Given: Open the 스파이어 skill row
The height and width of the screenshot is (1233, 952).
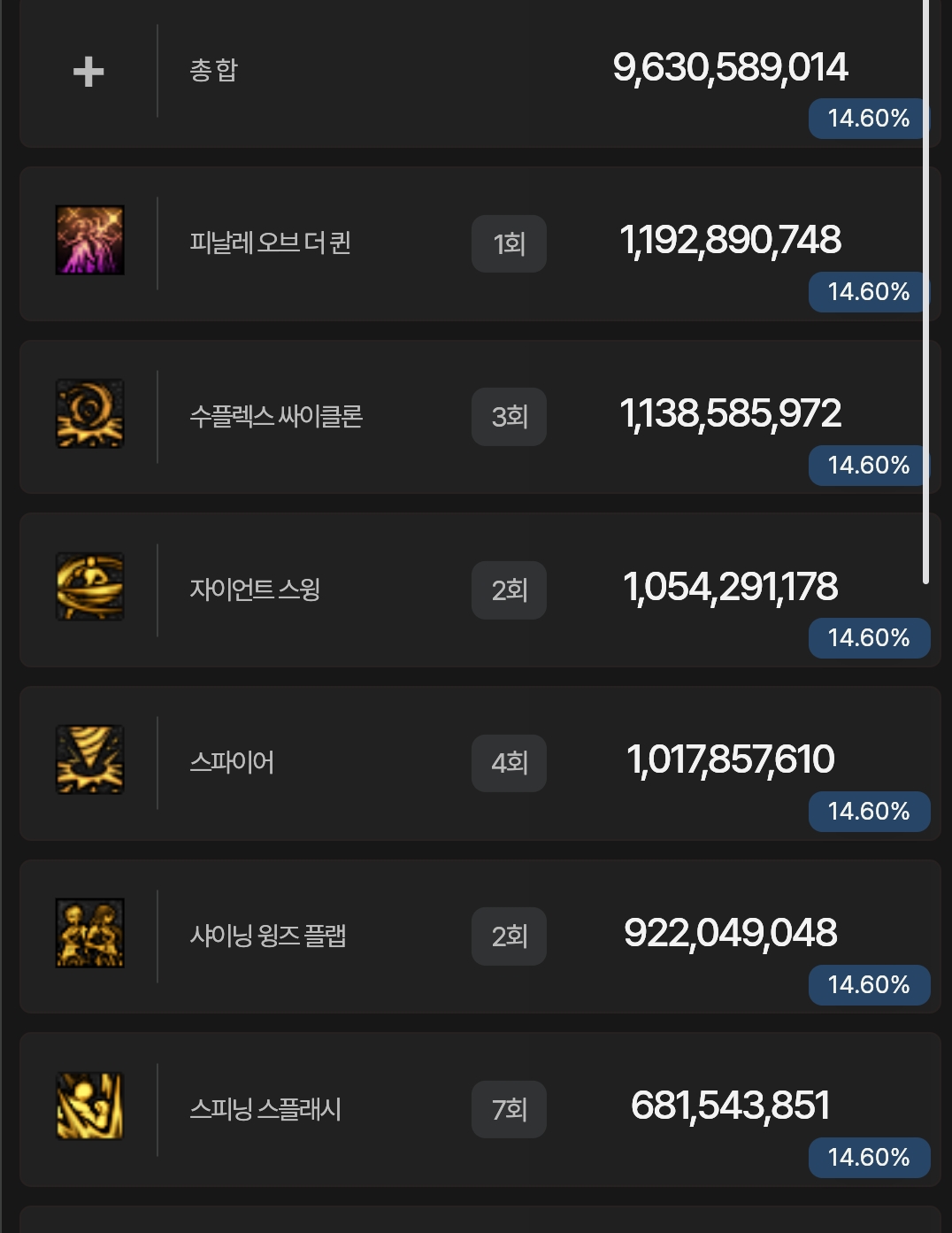Looking at the screenshot, I should pos(232,762).
